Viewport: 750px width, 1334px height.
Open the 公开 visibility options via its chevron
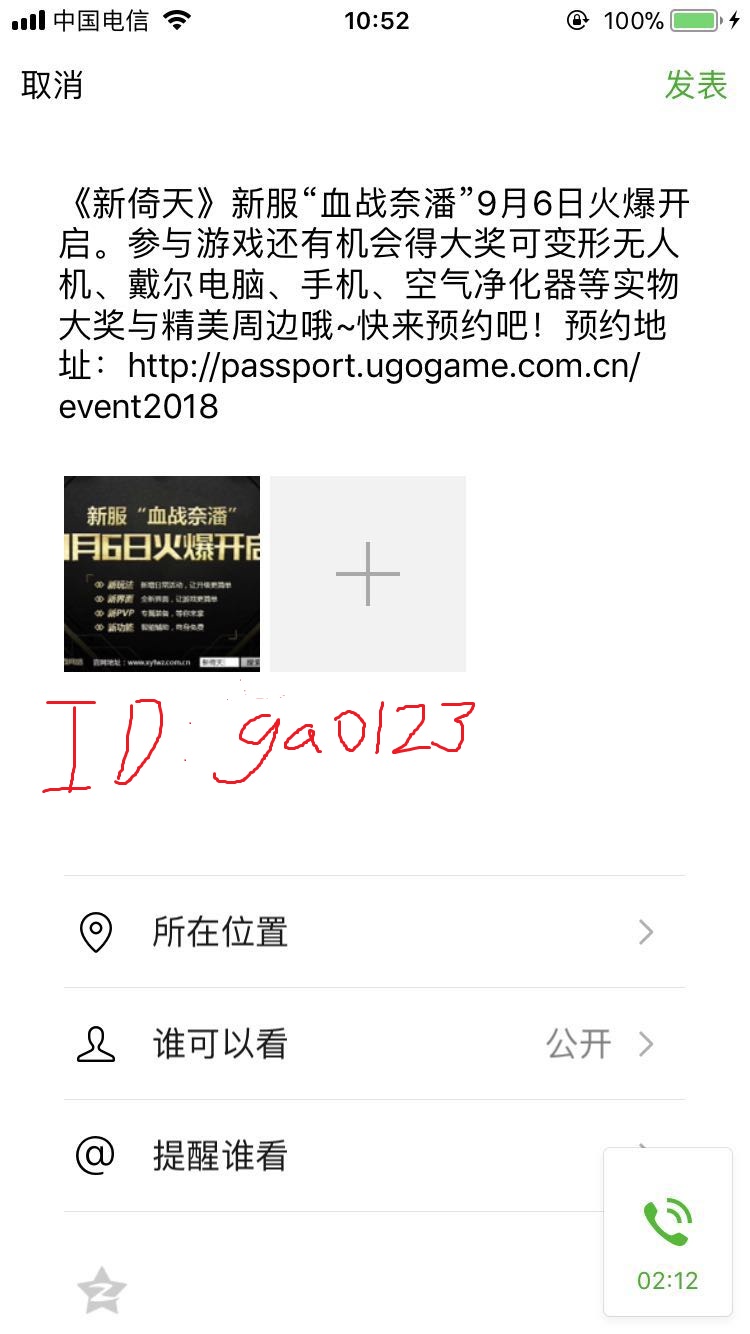[x=646, y=1044]
